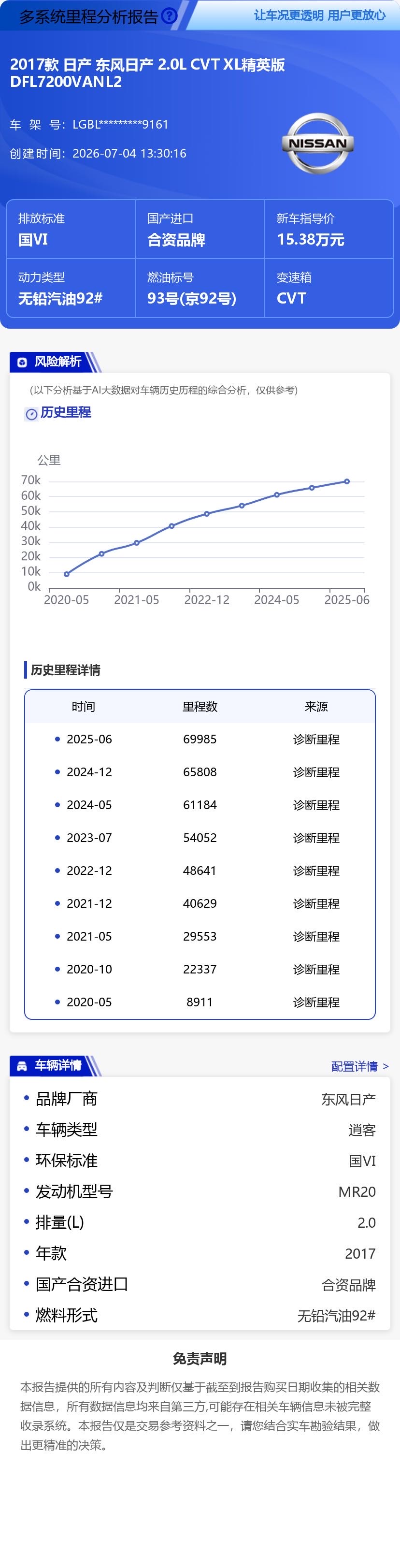Open the 配置详情 link
This screenshot has width=400, height=1568.
coord(360,1066)
